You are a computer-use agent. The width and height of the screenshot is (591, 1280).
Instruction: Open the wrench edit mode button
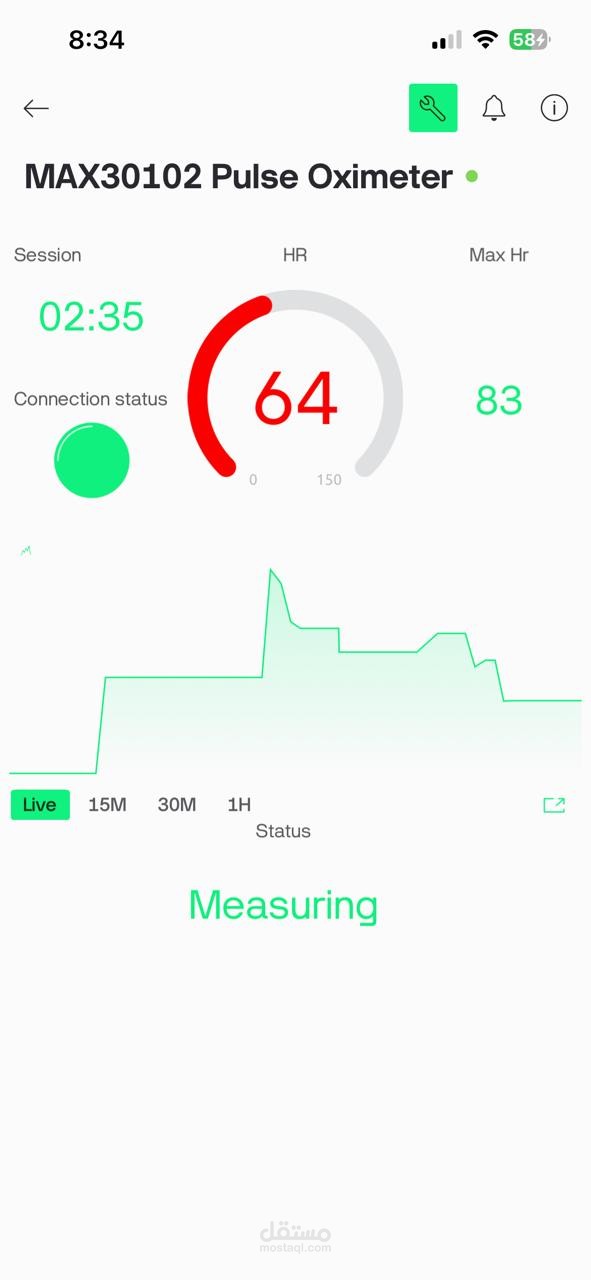click(x=433, y=108)
